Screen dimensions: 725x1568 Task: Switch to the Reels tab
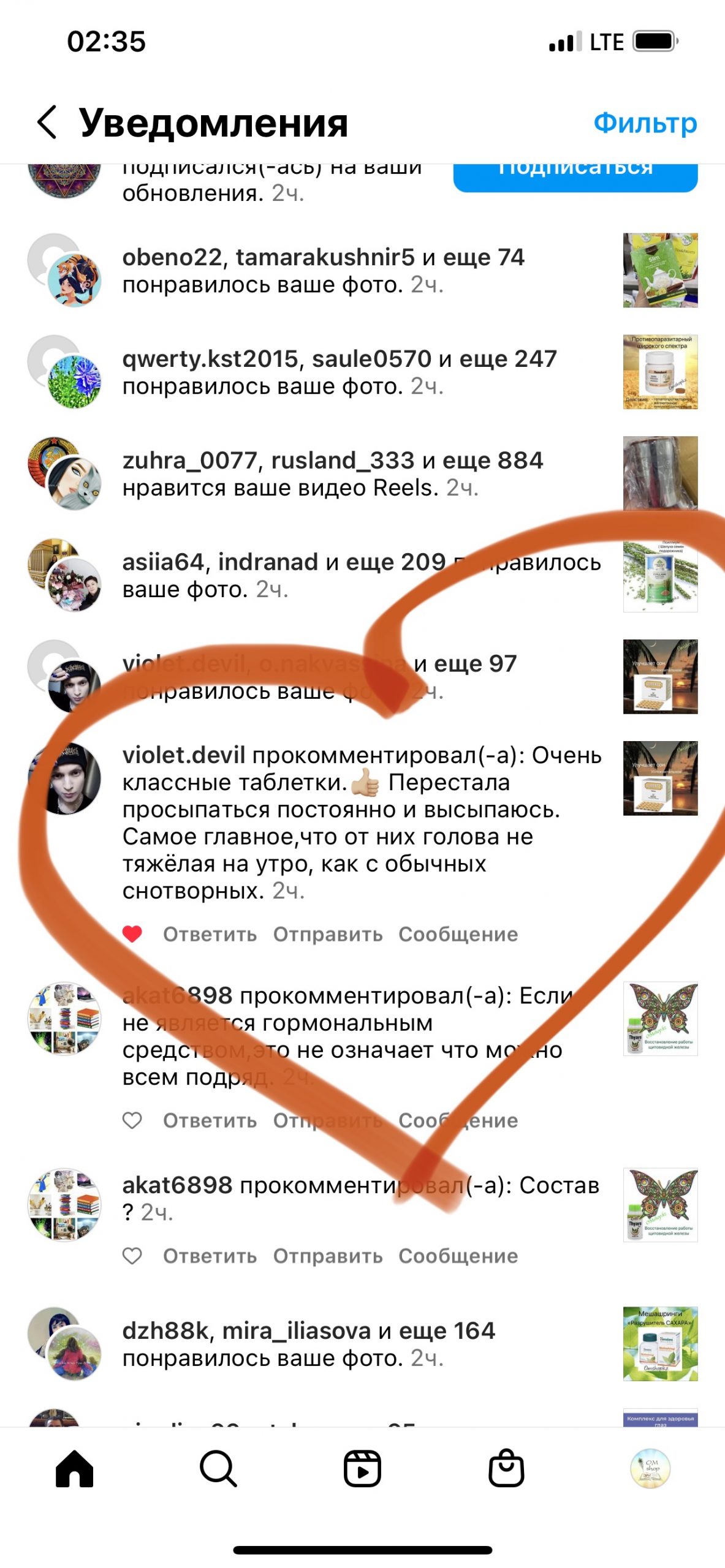point(362,1468)
